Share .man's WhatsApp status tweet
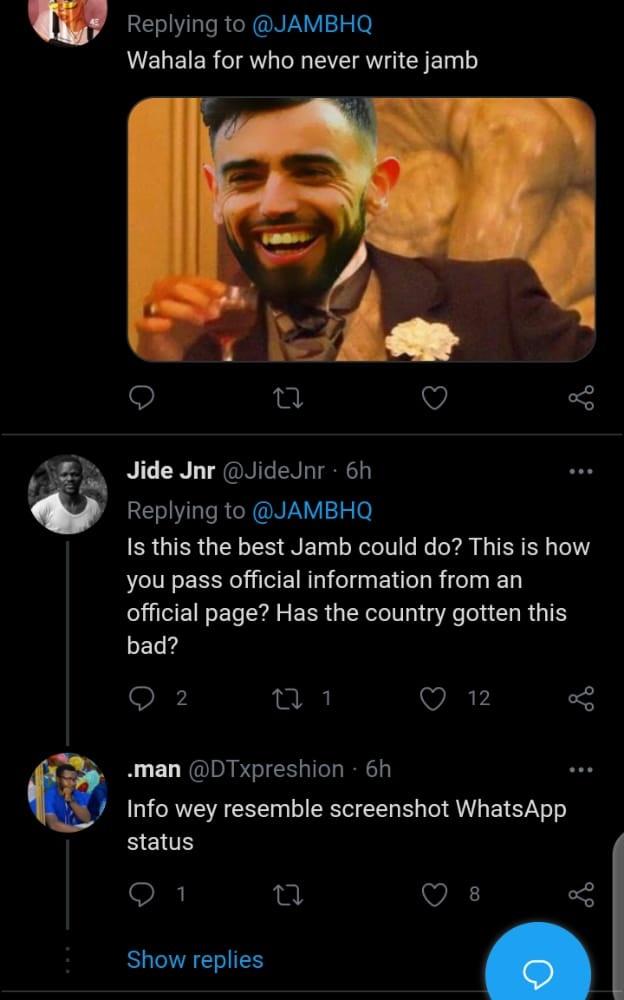 [x=581, y=894]
